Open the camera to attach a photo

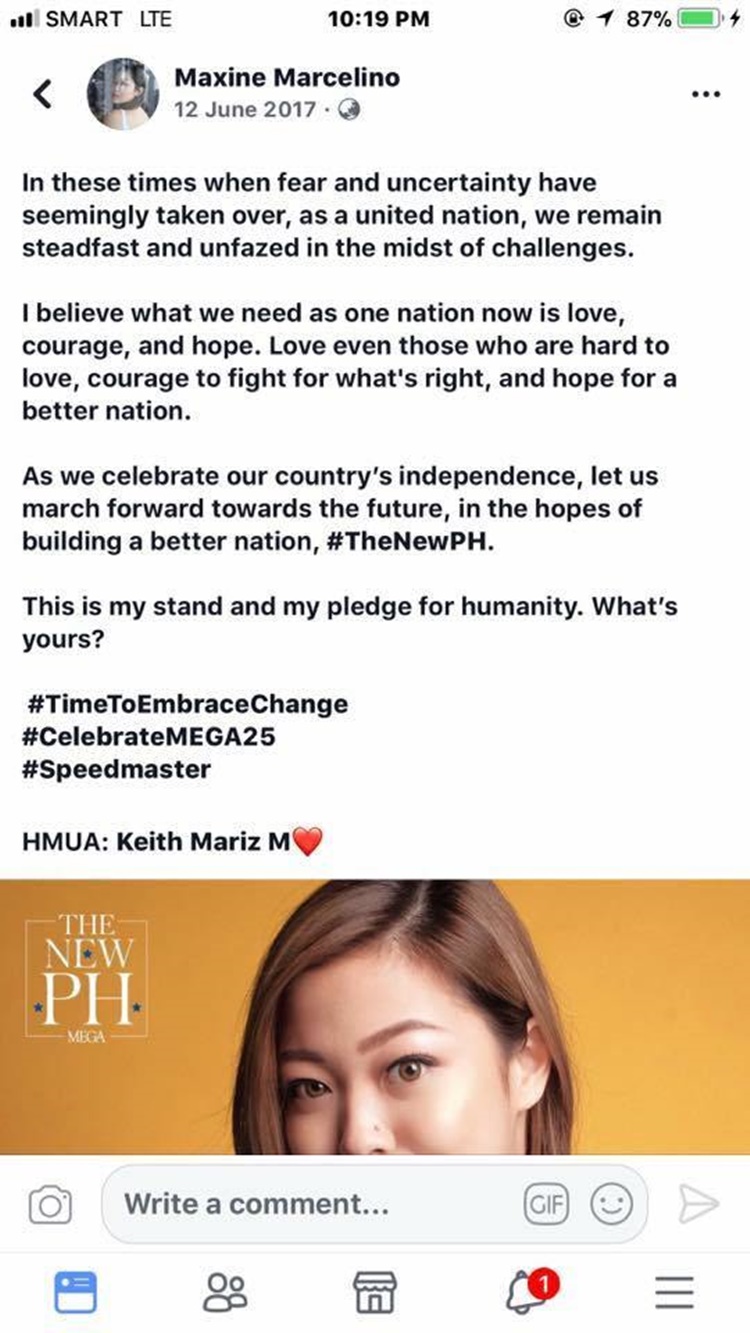[x=50, y=1204]
